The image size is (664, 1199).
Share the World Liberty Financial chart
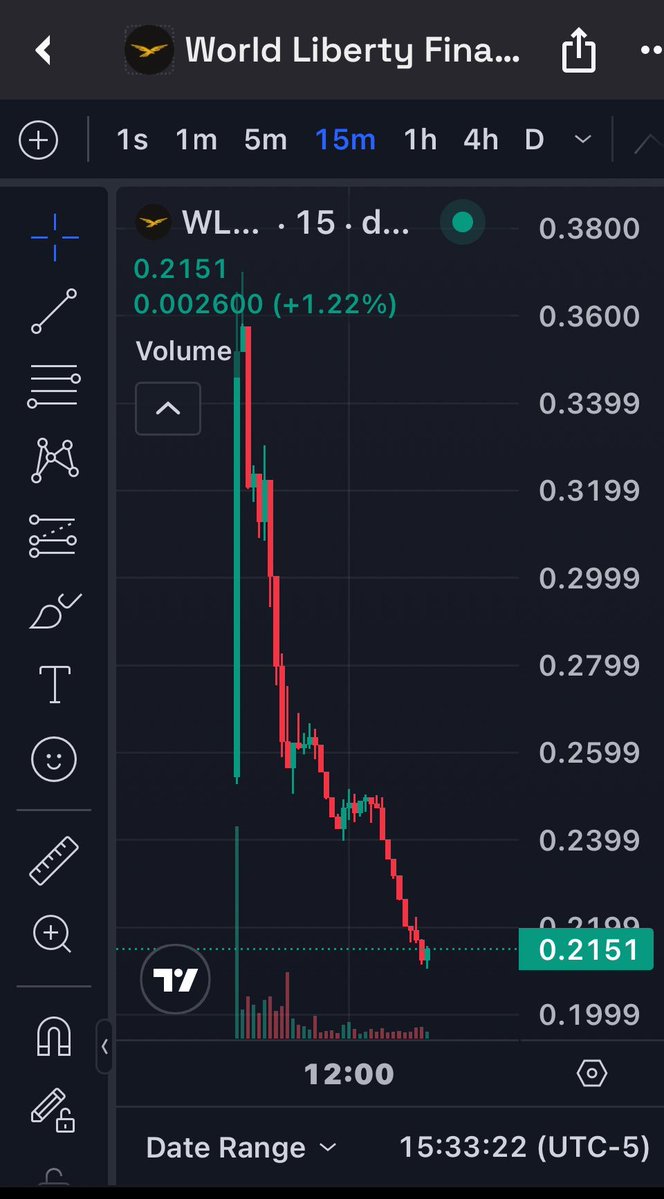pyautogui.click(x=578, y=51)
